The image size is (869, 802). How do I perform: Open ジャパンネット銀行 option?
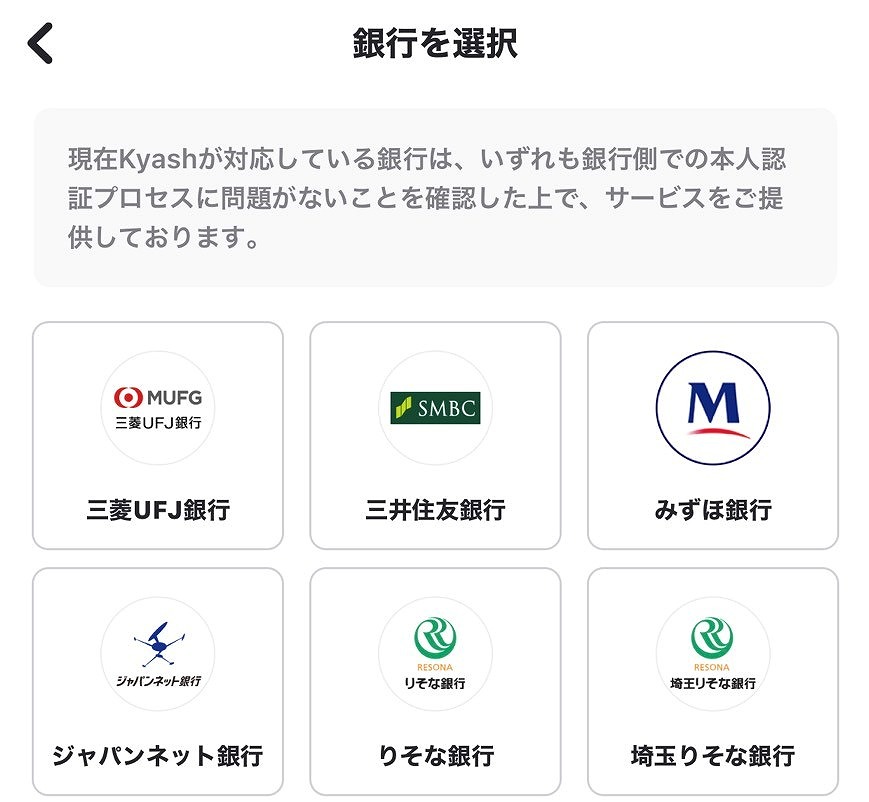(x=158, y=681)
